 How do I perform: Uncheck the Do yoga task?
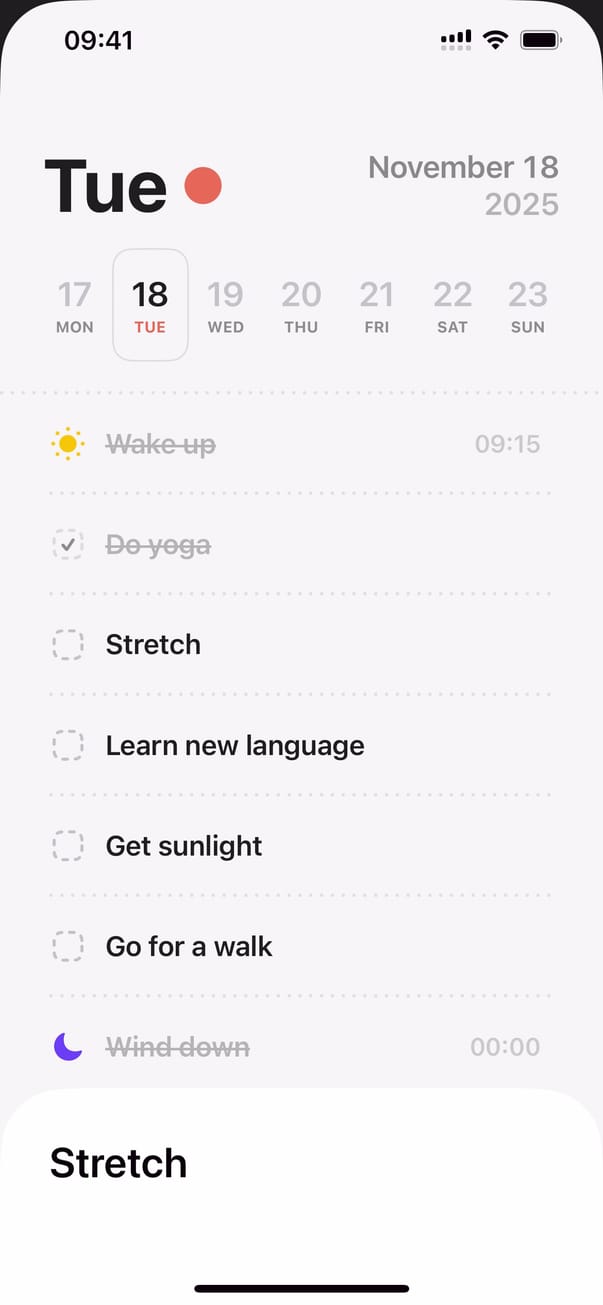(67, 545)
